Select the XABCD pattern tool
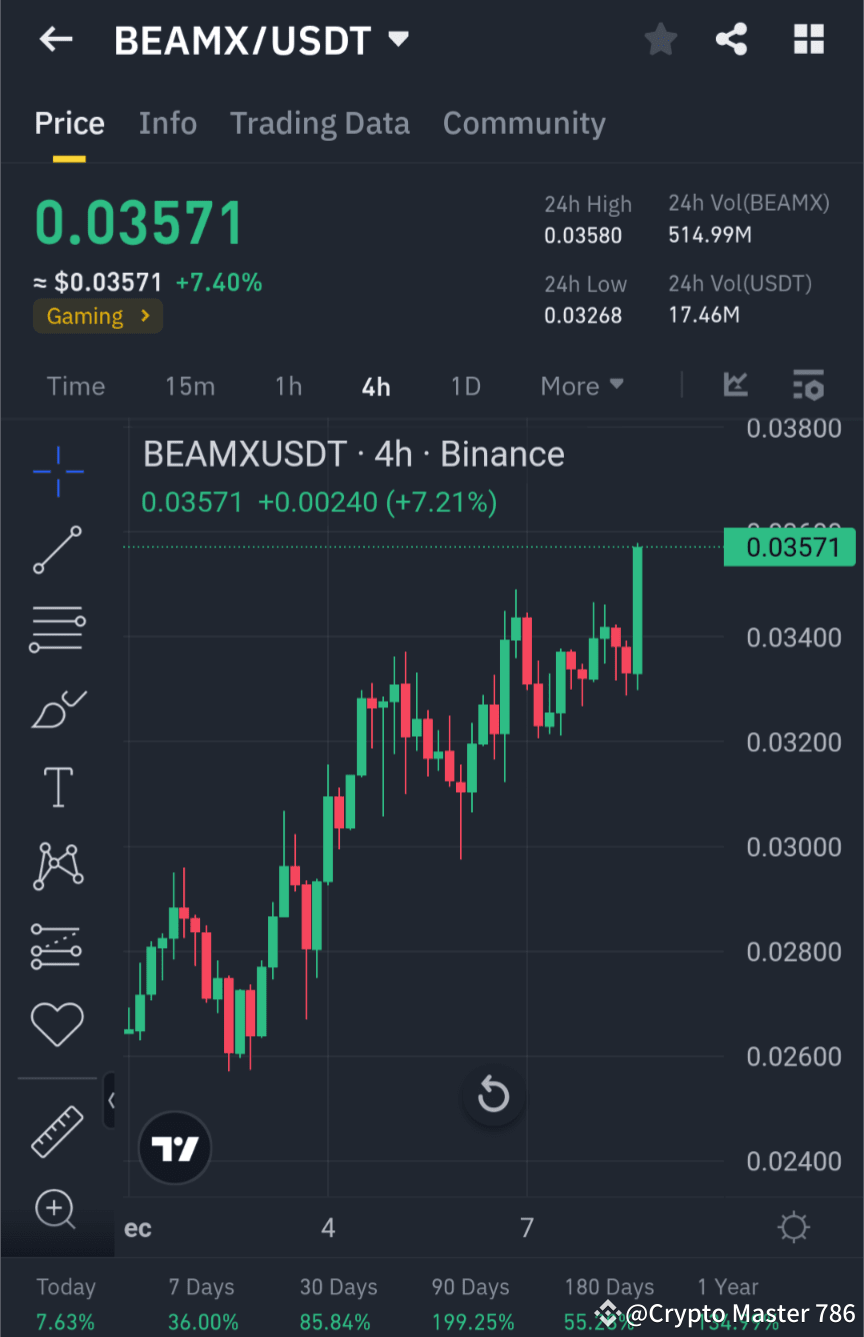 click(x=57, y=865)
